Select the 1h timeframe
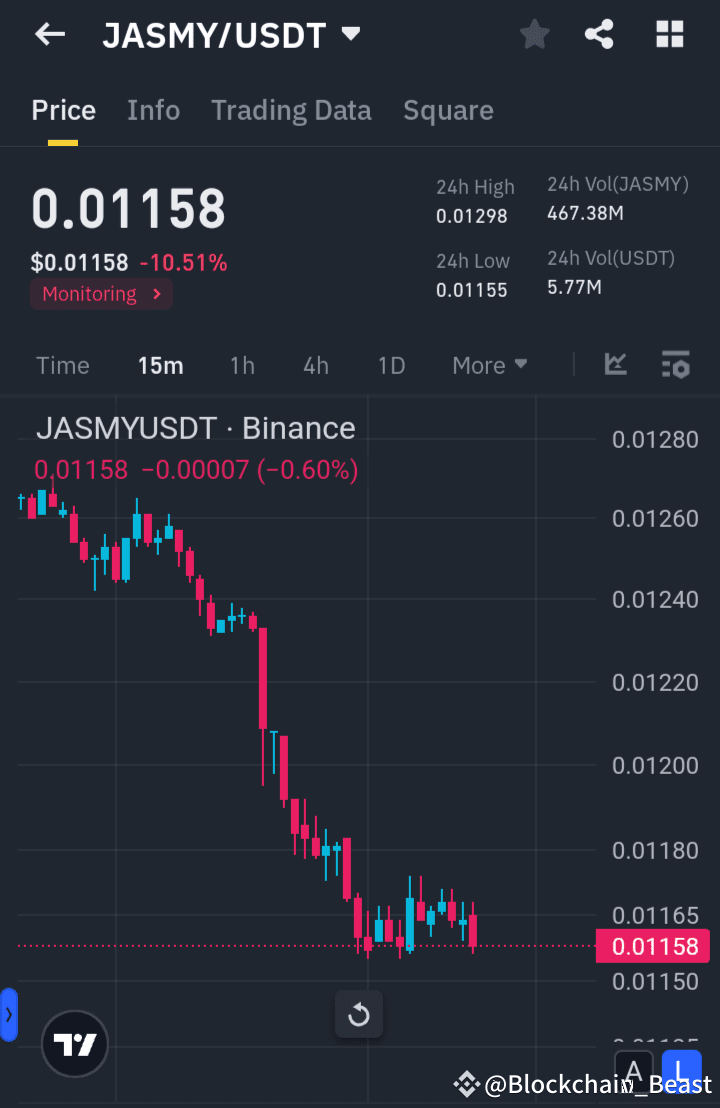Viewport: 720px width, 1108px height. pos(242,365)
